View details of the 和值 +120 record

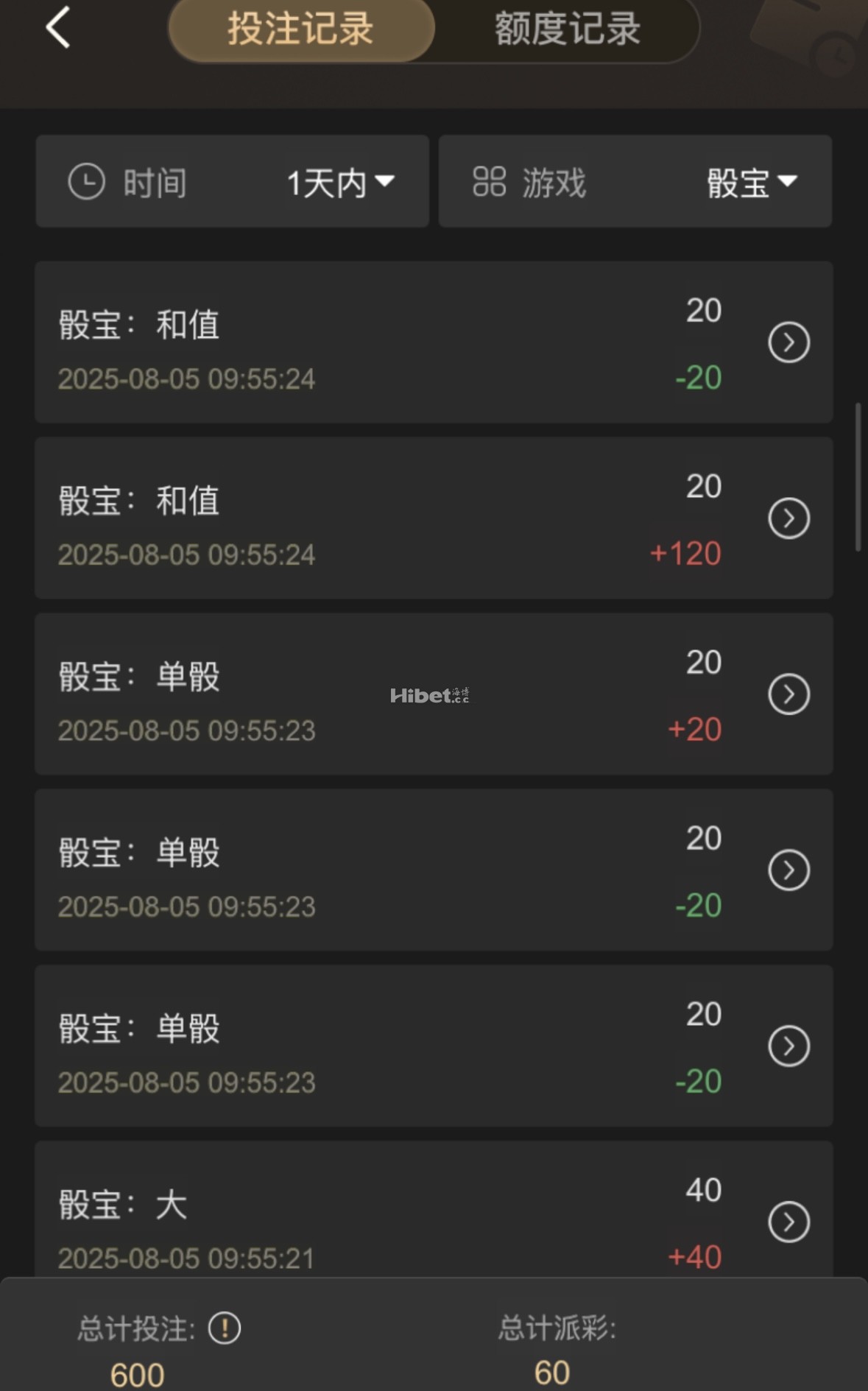click(x=788, y=518)
